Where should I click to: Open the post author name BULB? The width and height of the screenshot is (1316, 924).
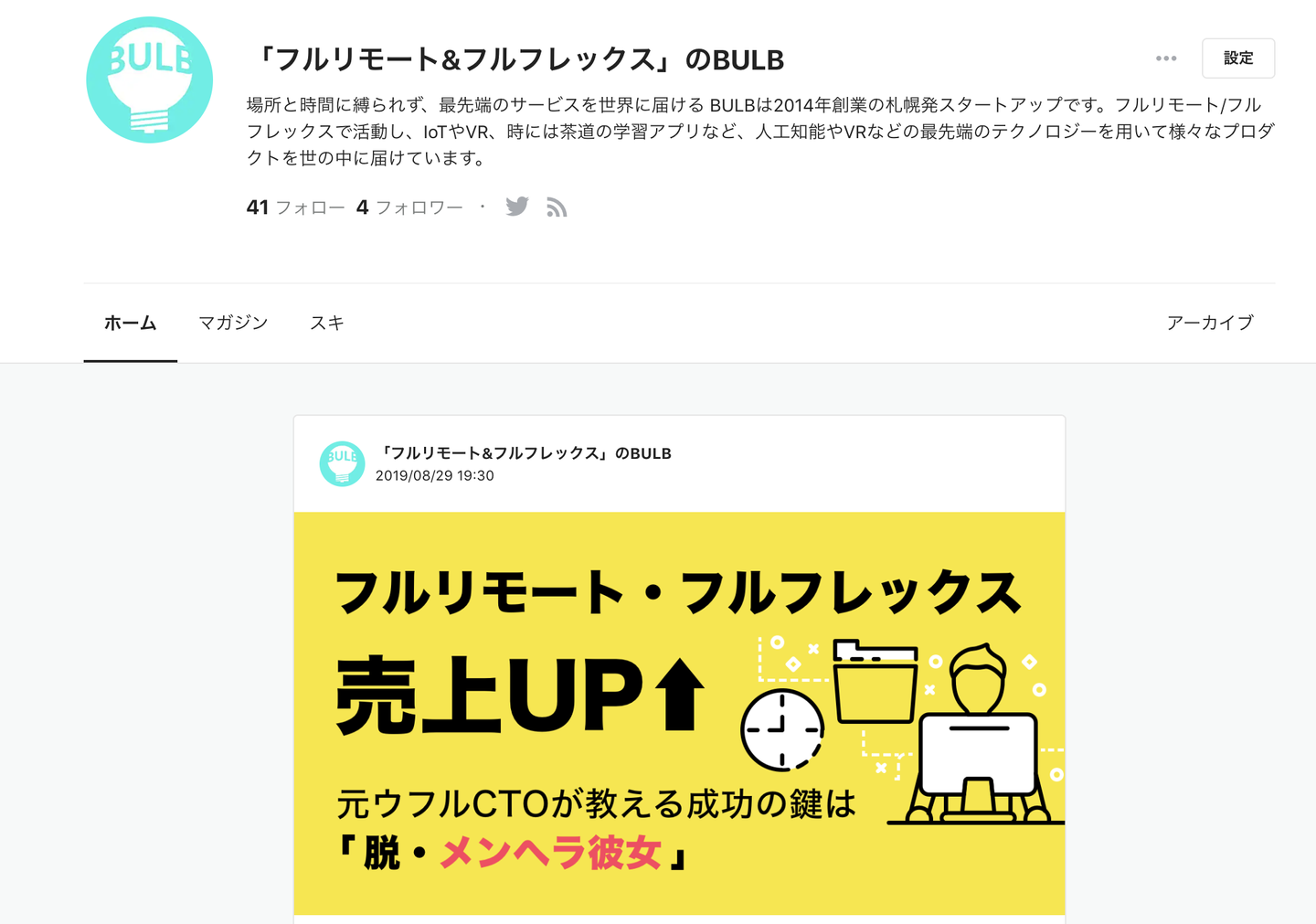pos(525,453)
